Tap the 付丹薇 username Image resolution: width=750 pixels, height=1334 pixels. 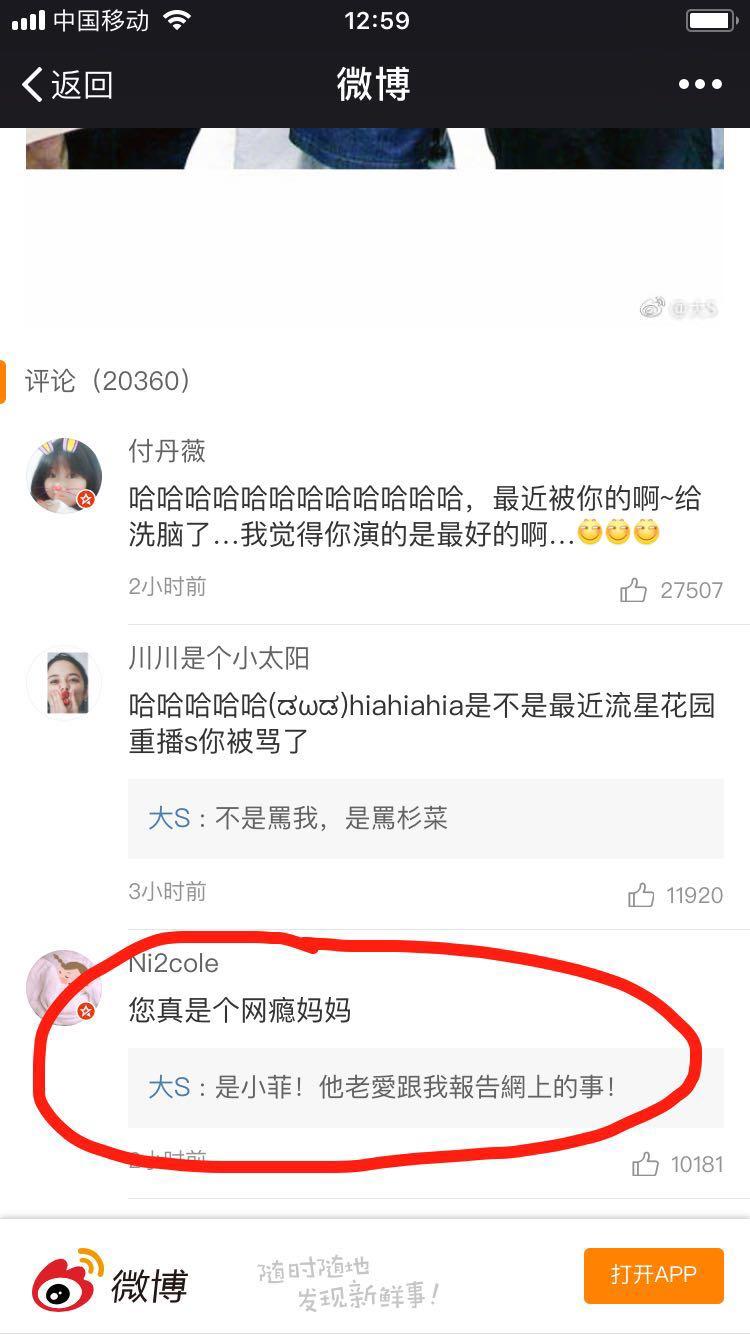pyautogui.click(x=167, y=451)
